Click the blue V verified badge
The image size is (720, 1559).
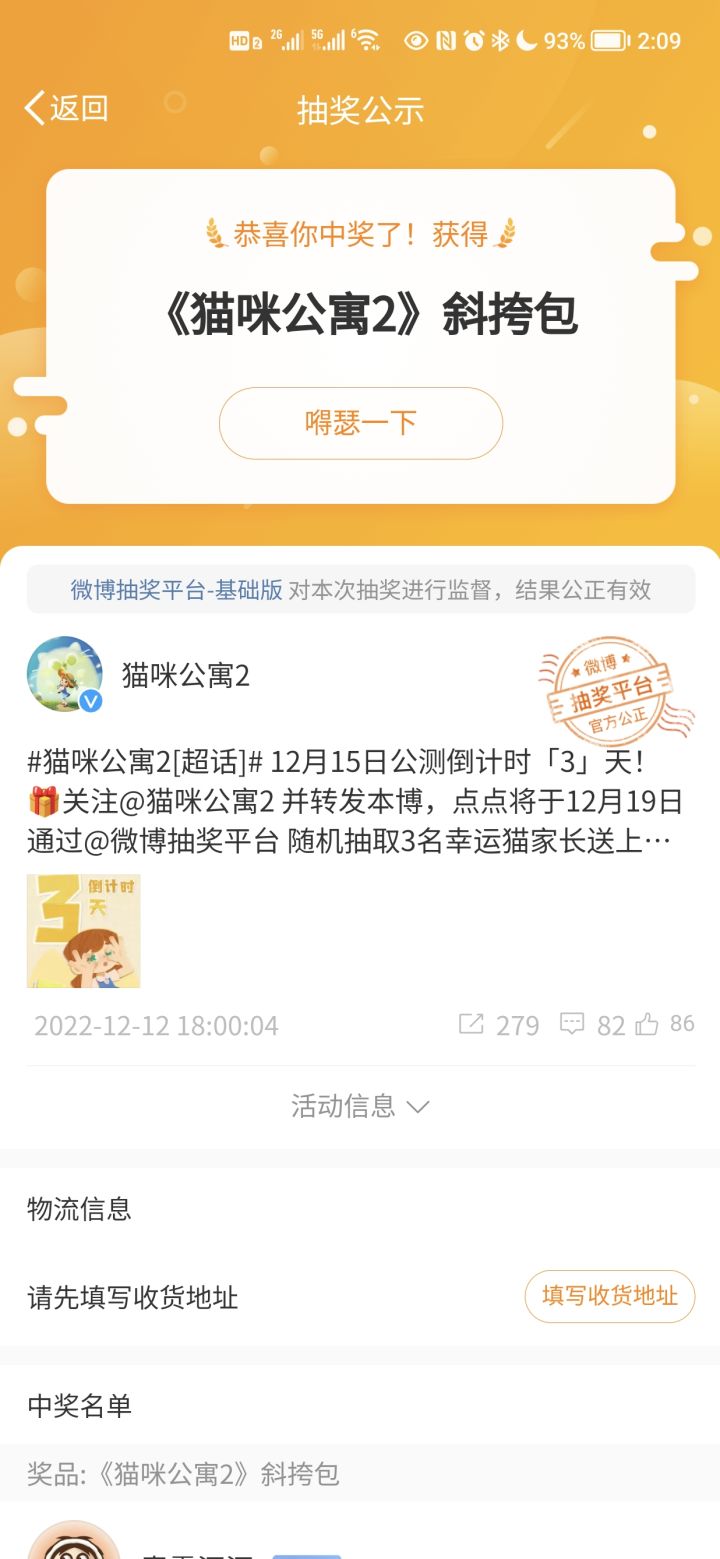[x=92, y=702]
